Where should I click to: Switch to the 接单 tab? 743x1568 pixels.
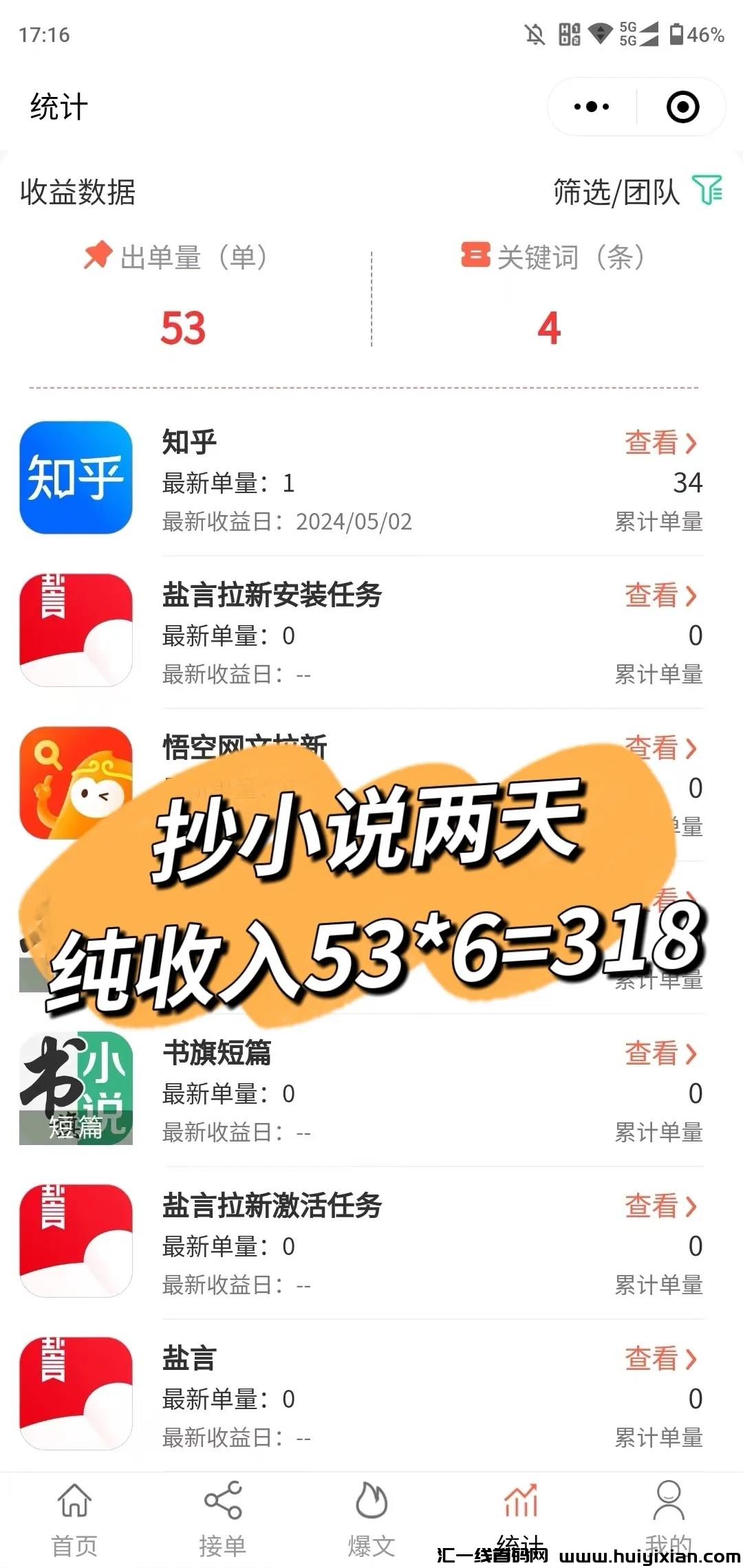click(222, 1518)
